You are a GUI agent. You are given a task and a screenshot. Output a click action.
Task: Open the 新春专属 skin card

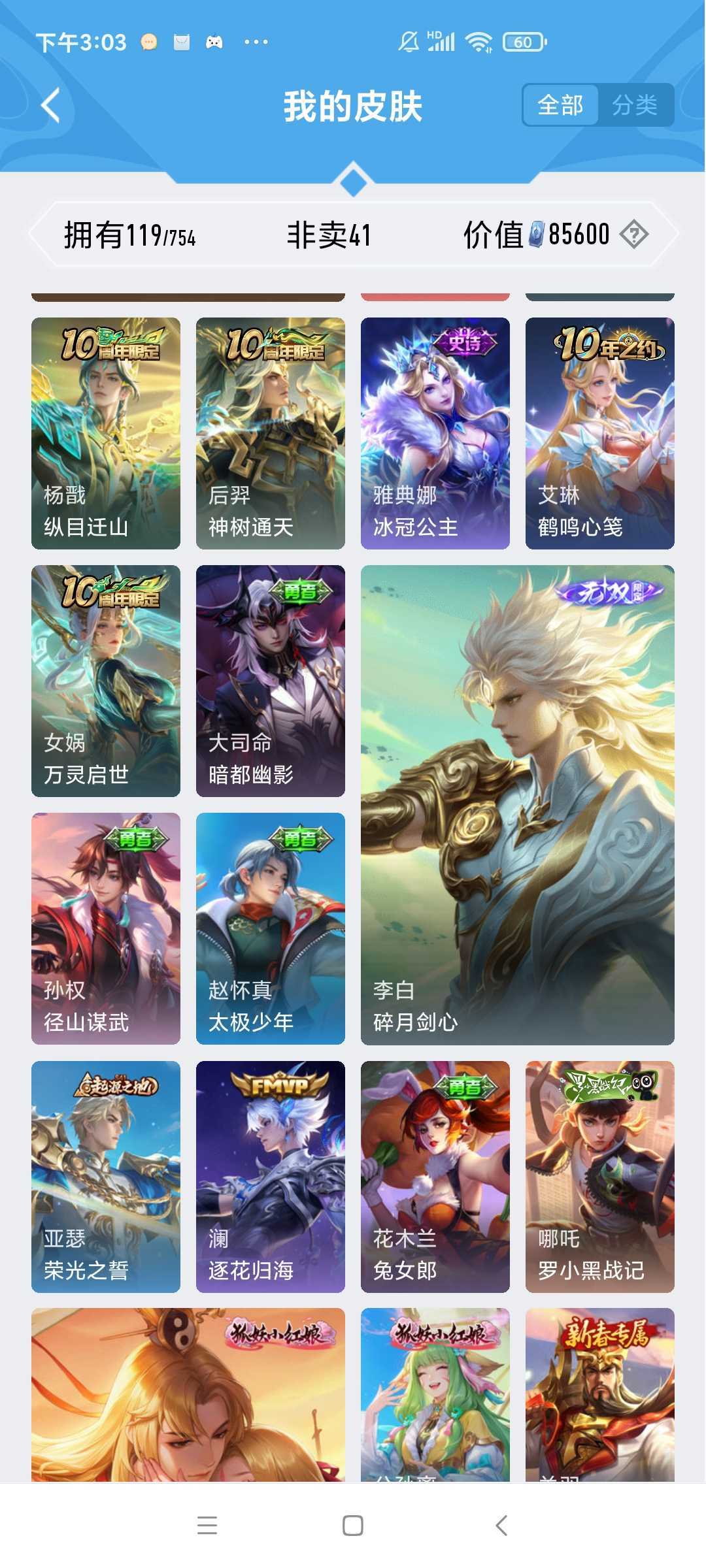[x=600, y=1395]
